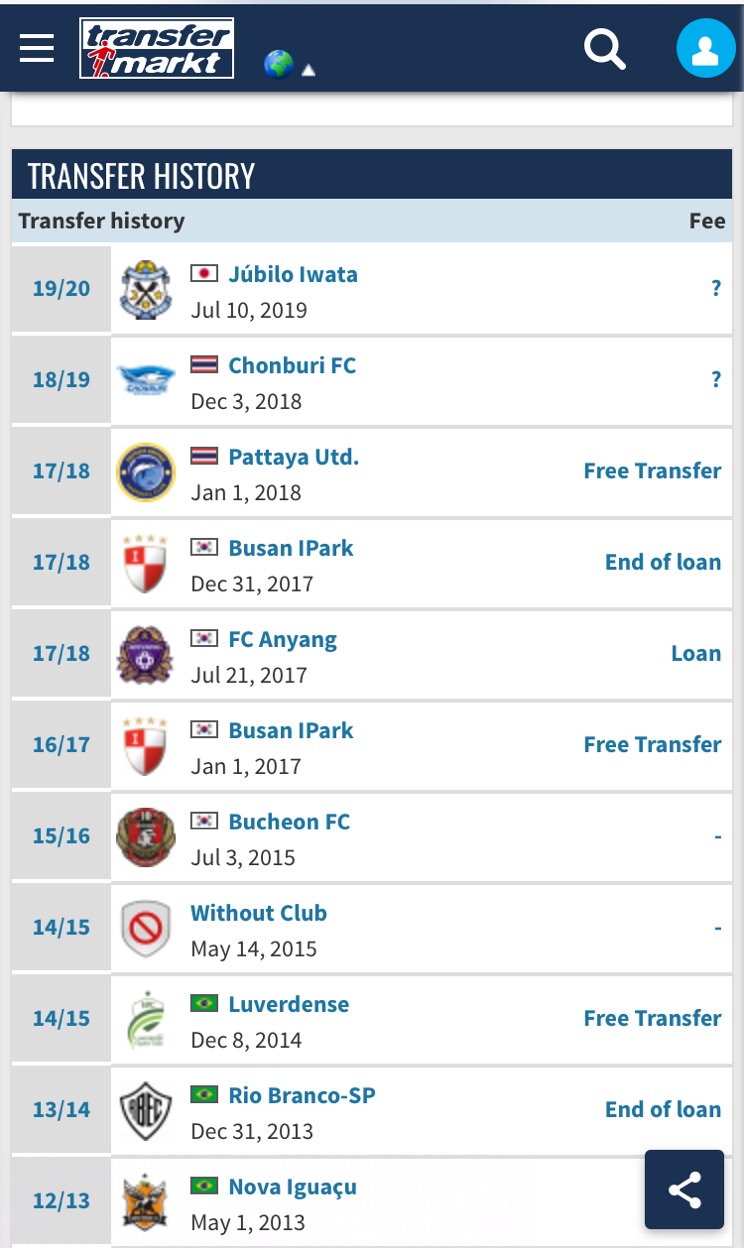Viewport: 744px width, 1248px height.
Task: Open FC Anyang club link
Action: 283,639
